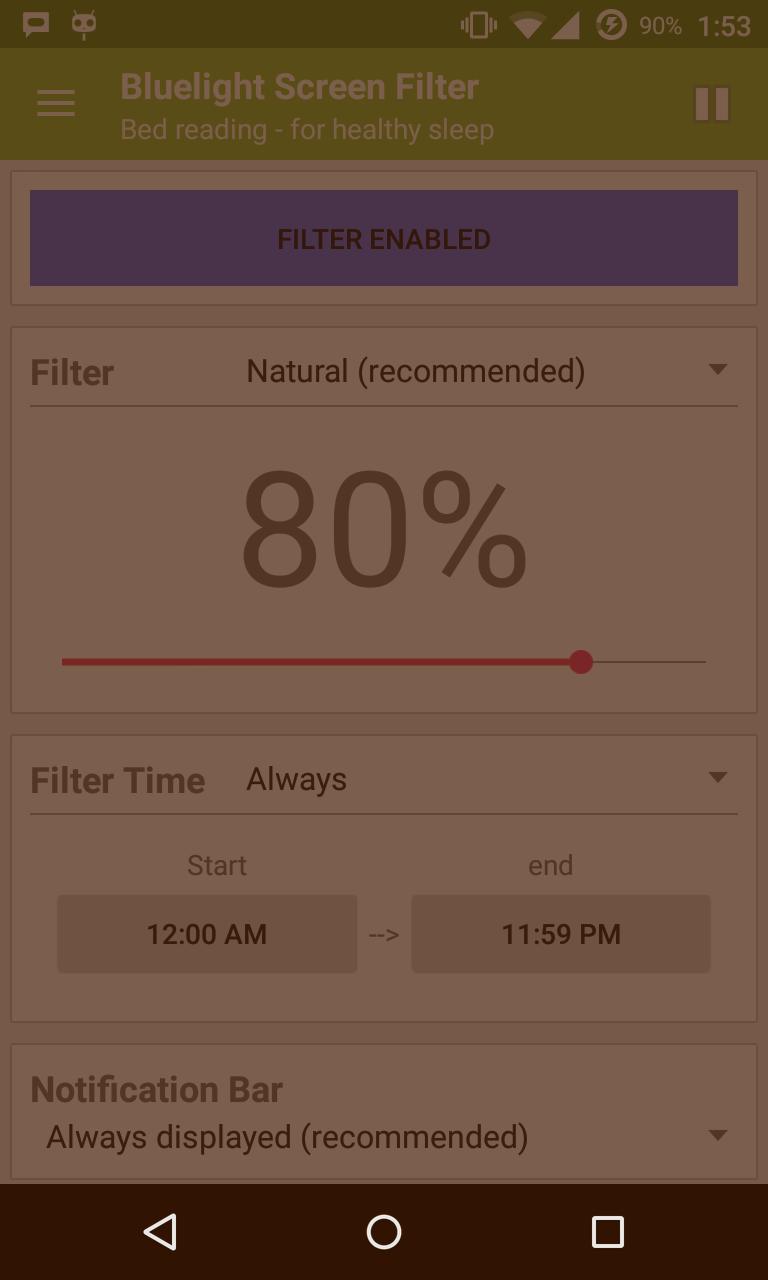Image resolution: width=768 pixels, height=1280 pixels.
Task: Expand the Natural (recommended) filter dropdown
Action: point(490,371)
